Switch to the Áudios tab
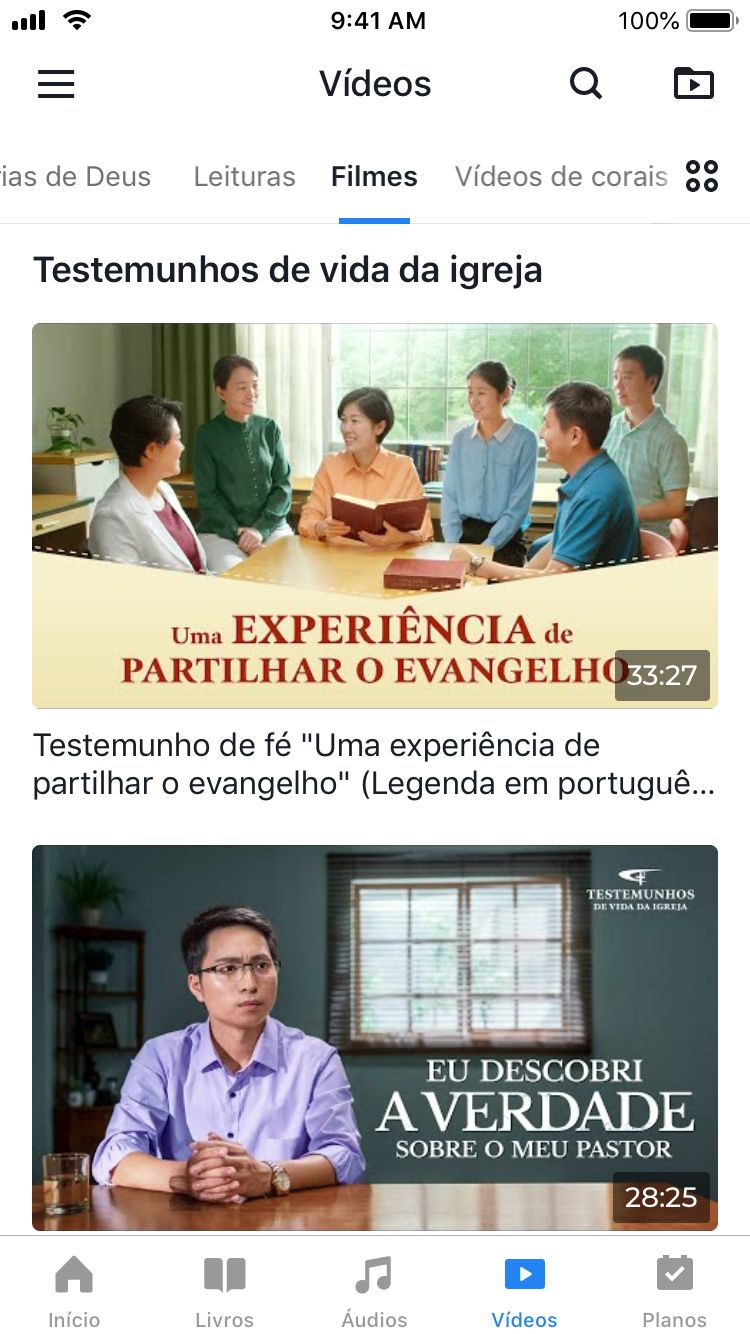This screenshot has height=1334, width=750. coord(374,1290)
